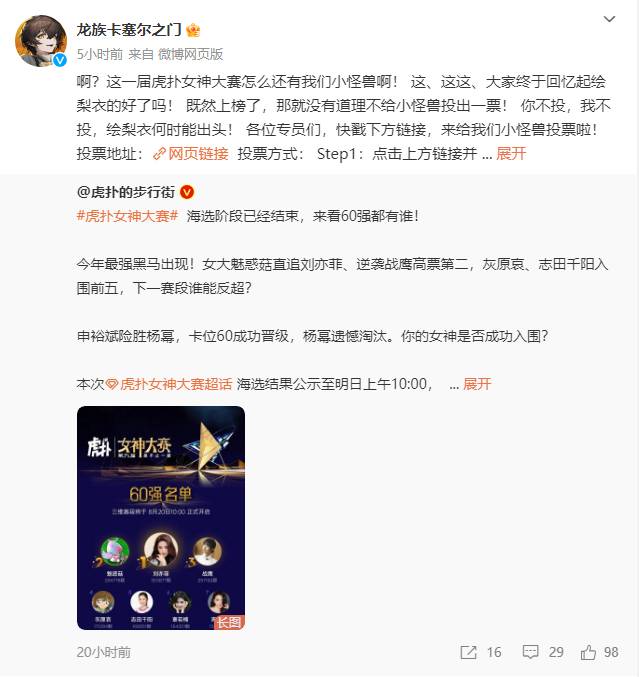
Task: Open the 虎扑女神大赛超话 super topic
Action: click(170, 384)
